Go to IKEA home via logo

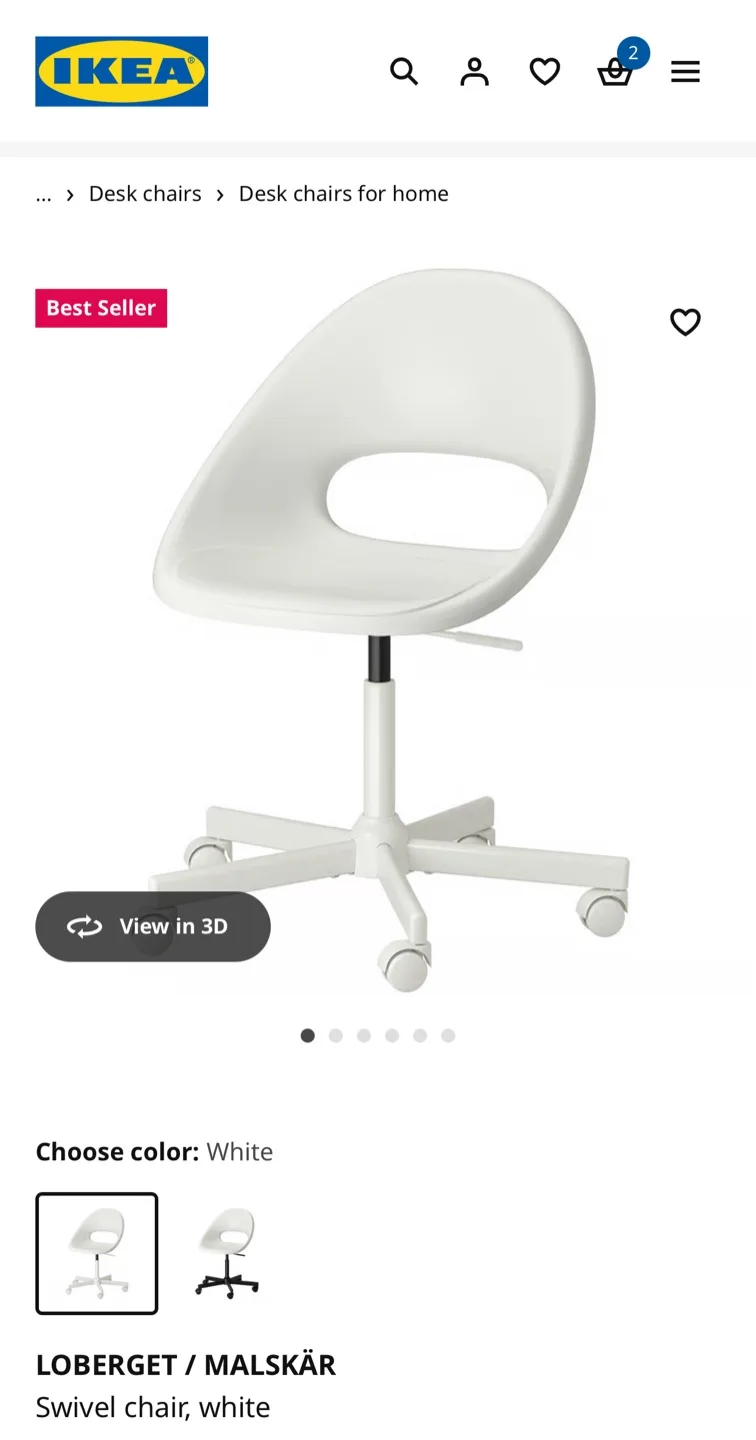pos(122,71)
